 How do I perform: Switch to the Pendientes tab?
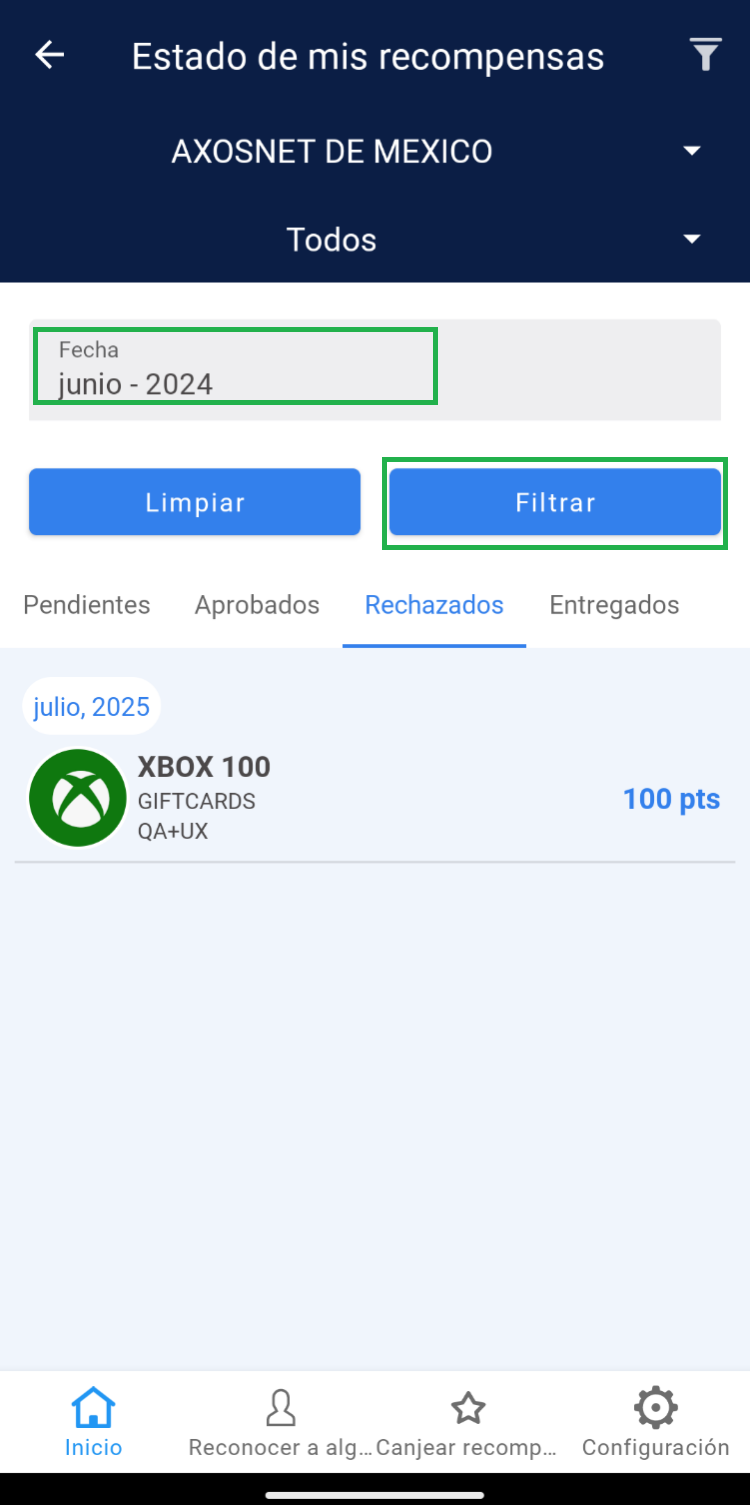tap(87, 605)
